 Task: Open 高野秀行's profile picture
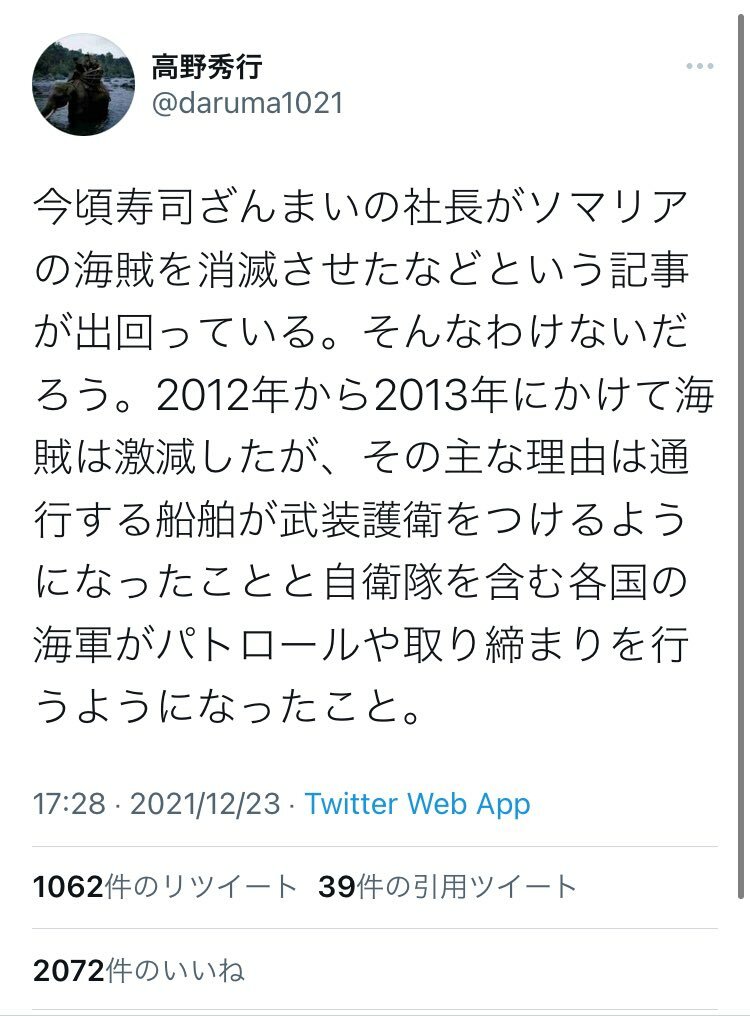tap(84, 85)
